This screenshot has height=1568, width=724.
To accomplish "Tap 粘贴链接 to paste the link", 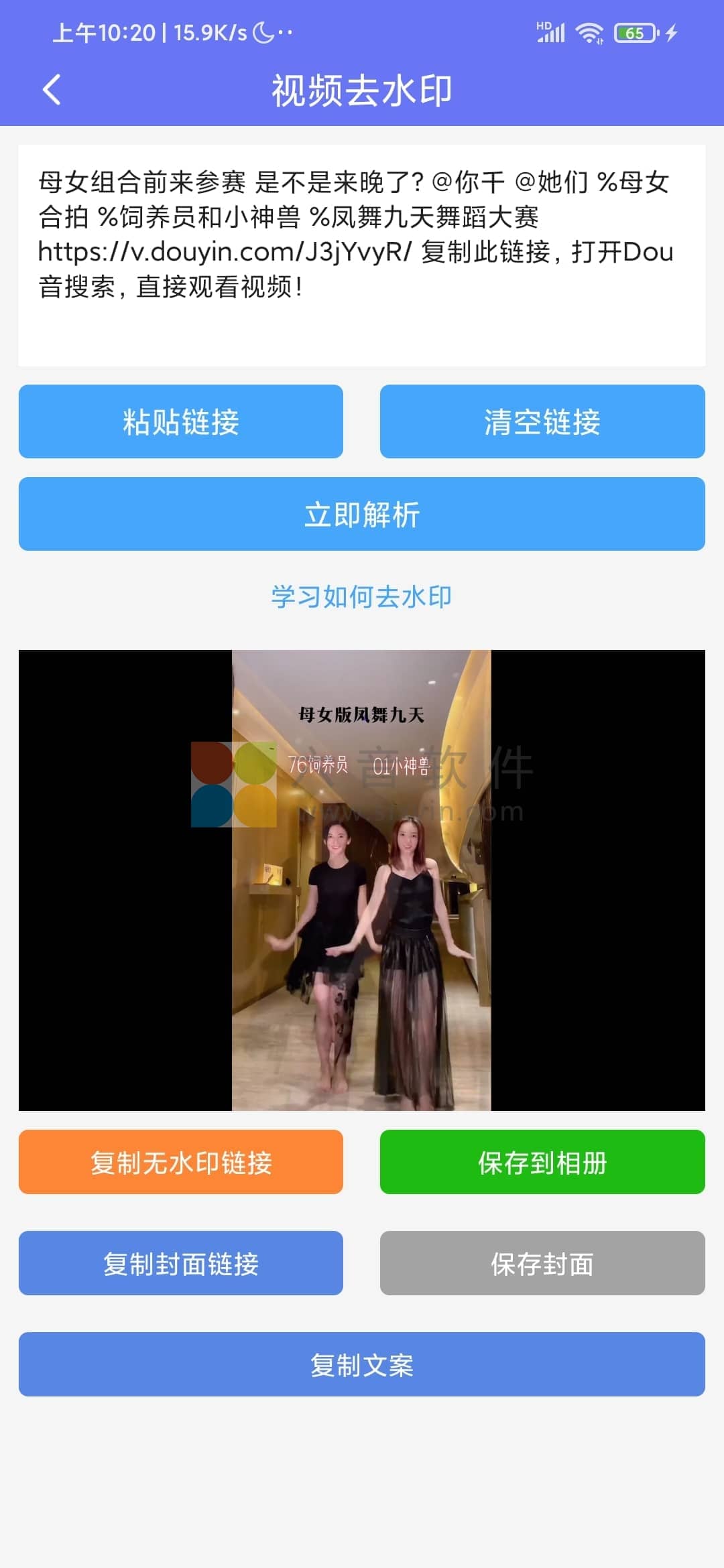I will point(180,421).
